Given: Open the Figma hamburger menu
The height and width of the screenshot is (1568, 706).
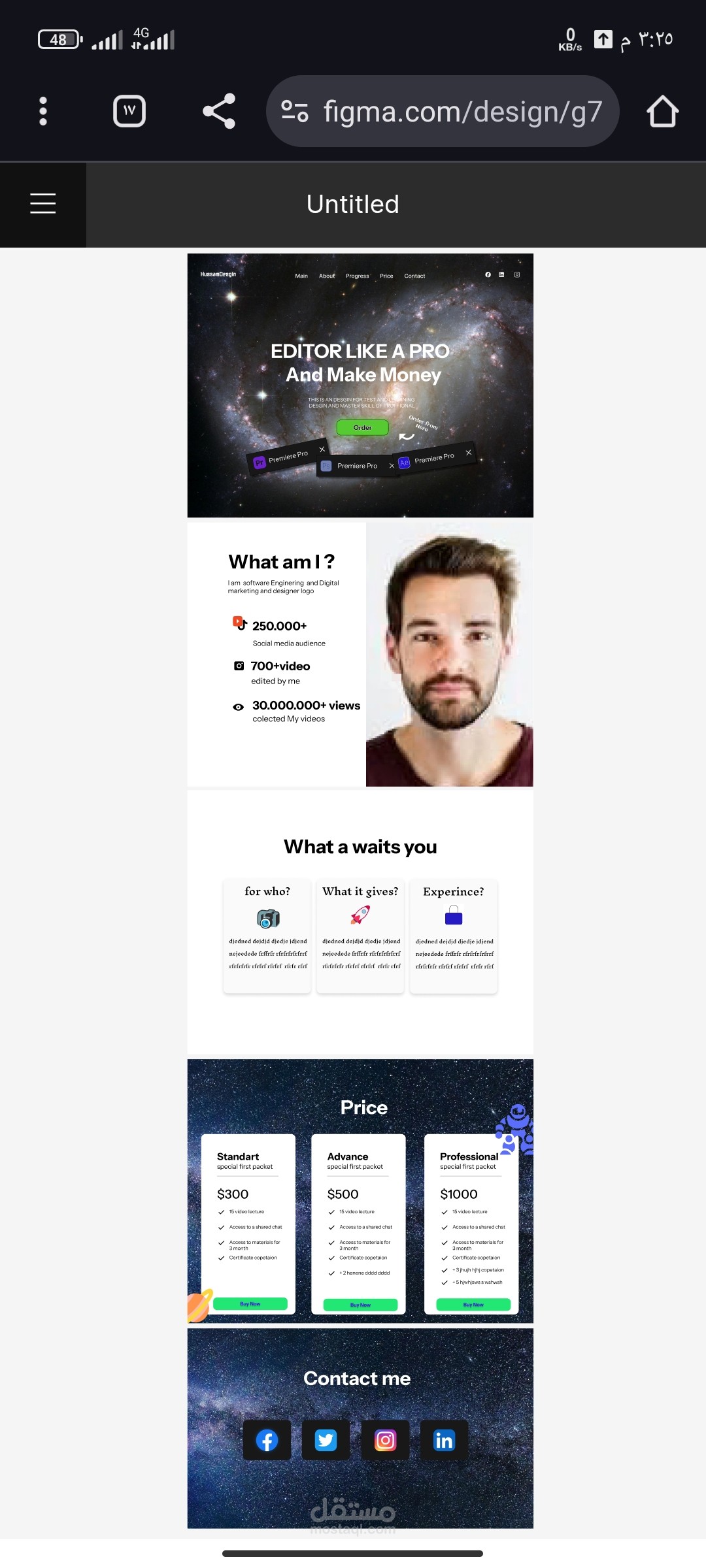Looking at the screenshot, I should point(42,204).
